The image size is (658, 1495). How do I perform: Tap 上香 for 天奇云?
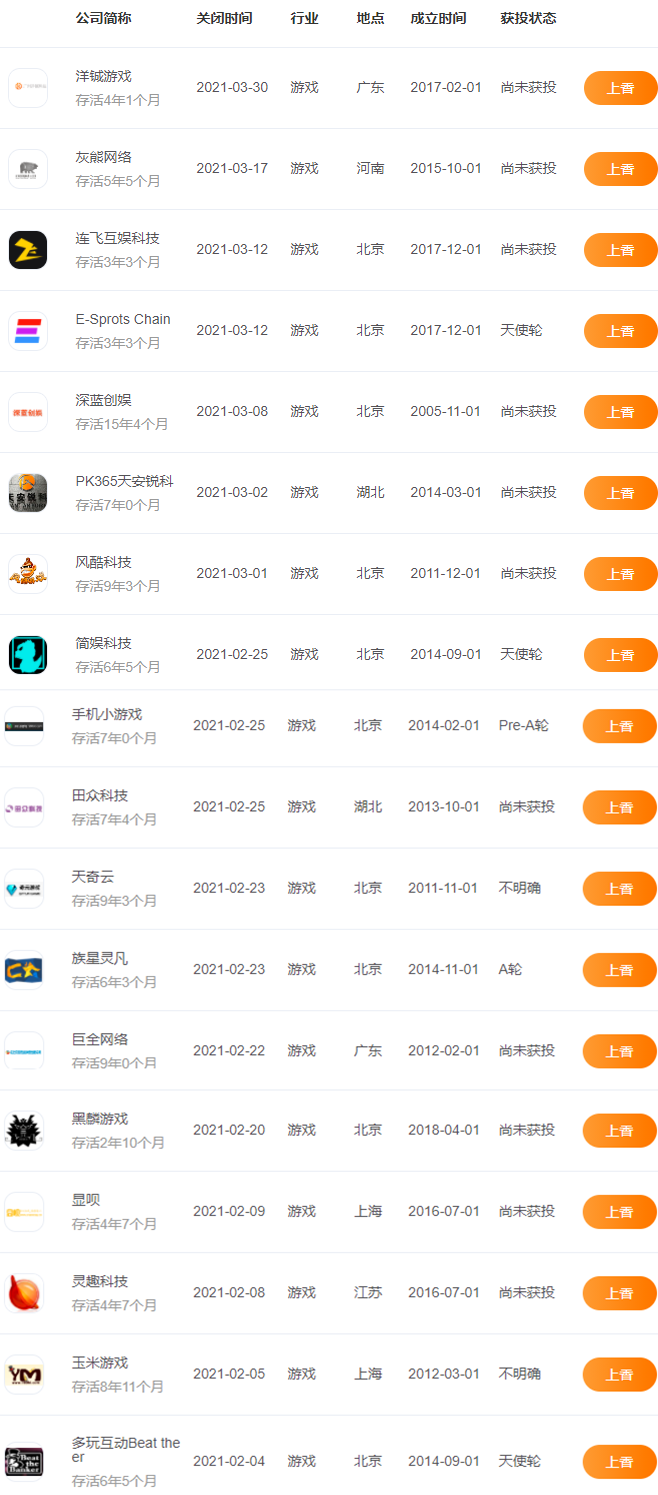pyautogui.click(x=619, y=888)
